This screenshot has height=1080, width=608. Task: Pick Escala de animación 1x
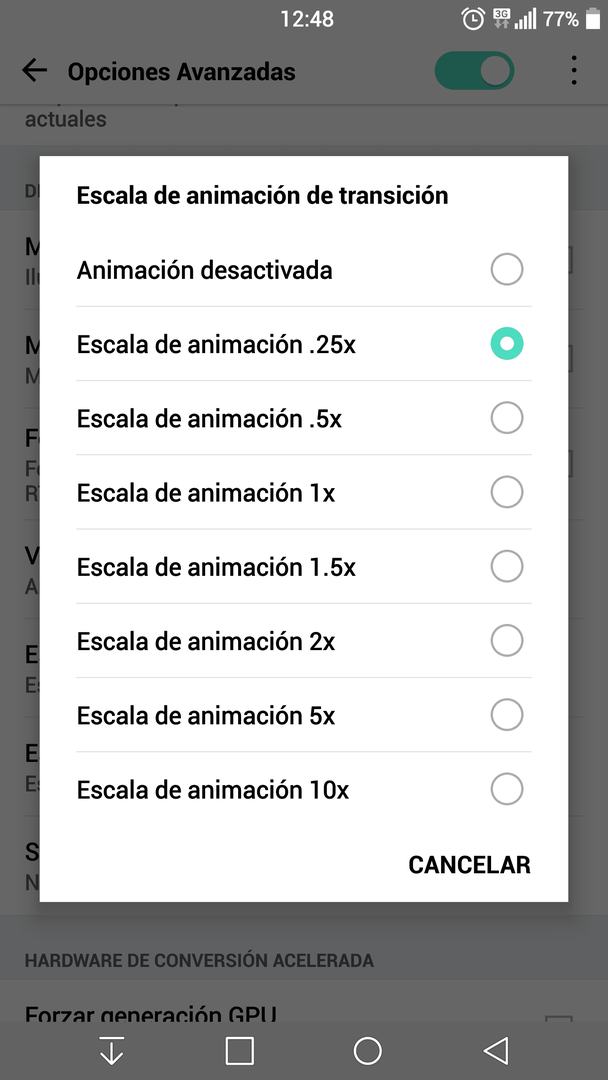pyautogui.click(x=304, y=492)
